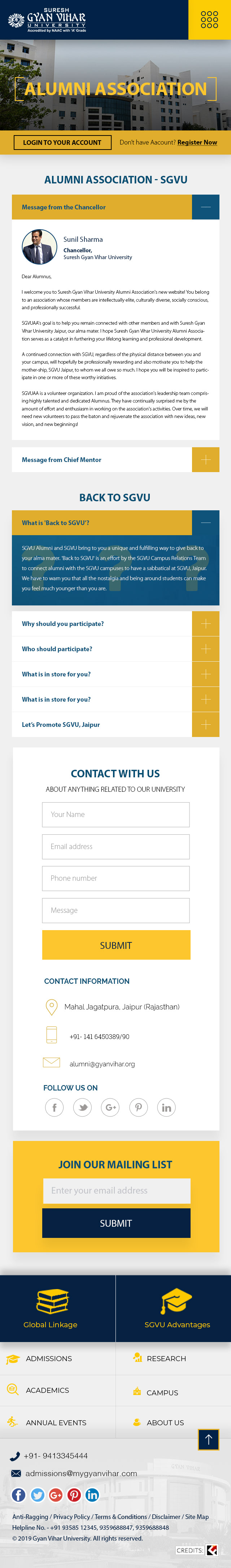The width and height of the screenshot is (231, 1568).
Task: Open Privacy Policy footer link
Action: tap(71, 1517)
